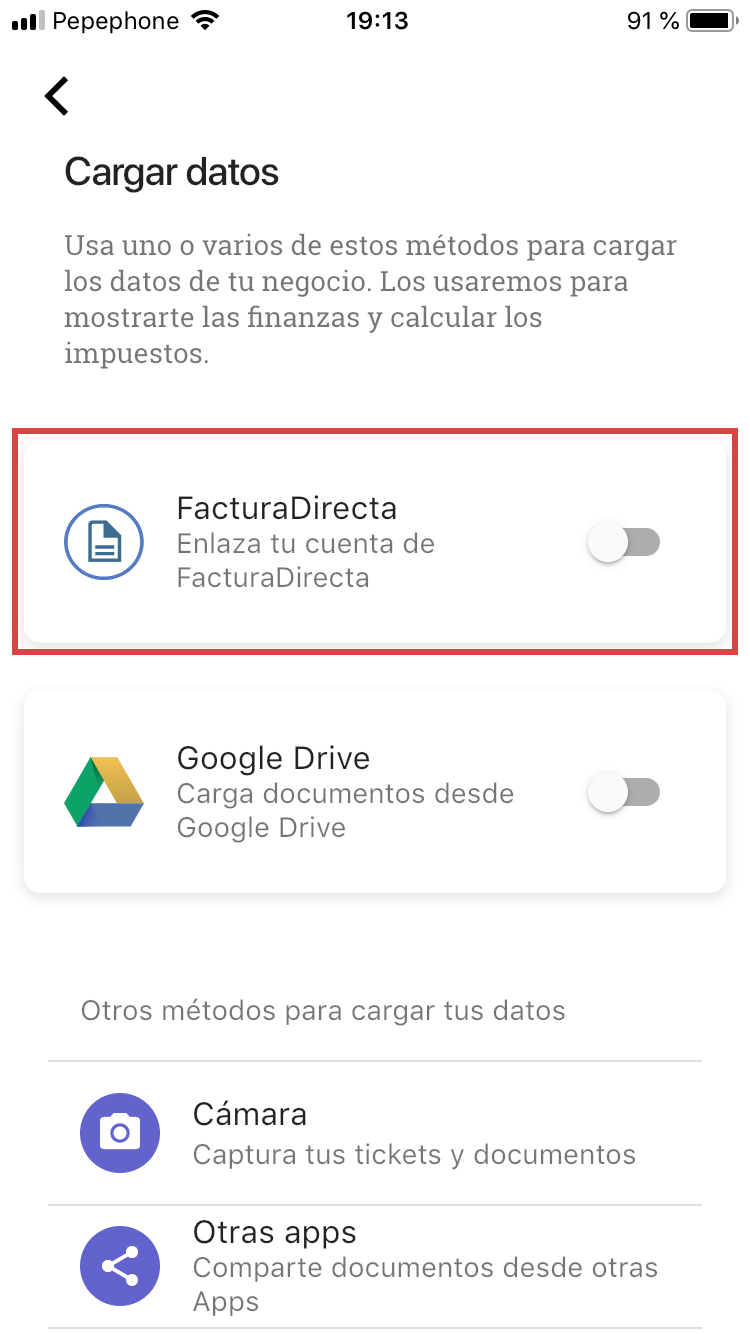This screenshot has width=750, height=1334.
Task: Tap the Enlaza tu cuenta de FacturaDirecta link
Action: click(x=305, y=558)
